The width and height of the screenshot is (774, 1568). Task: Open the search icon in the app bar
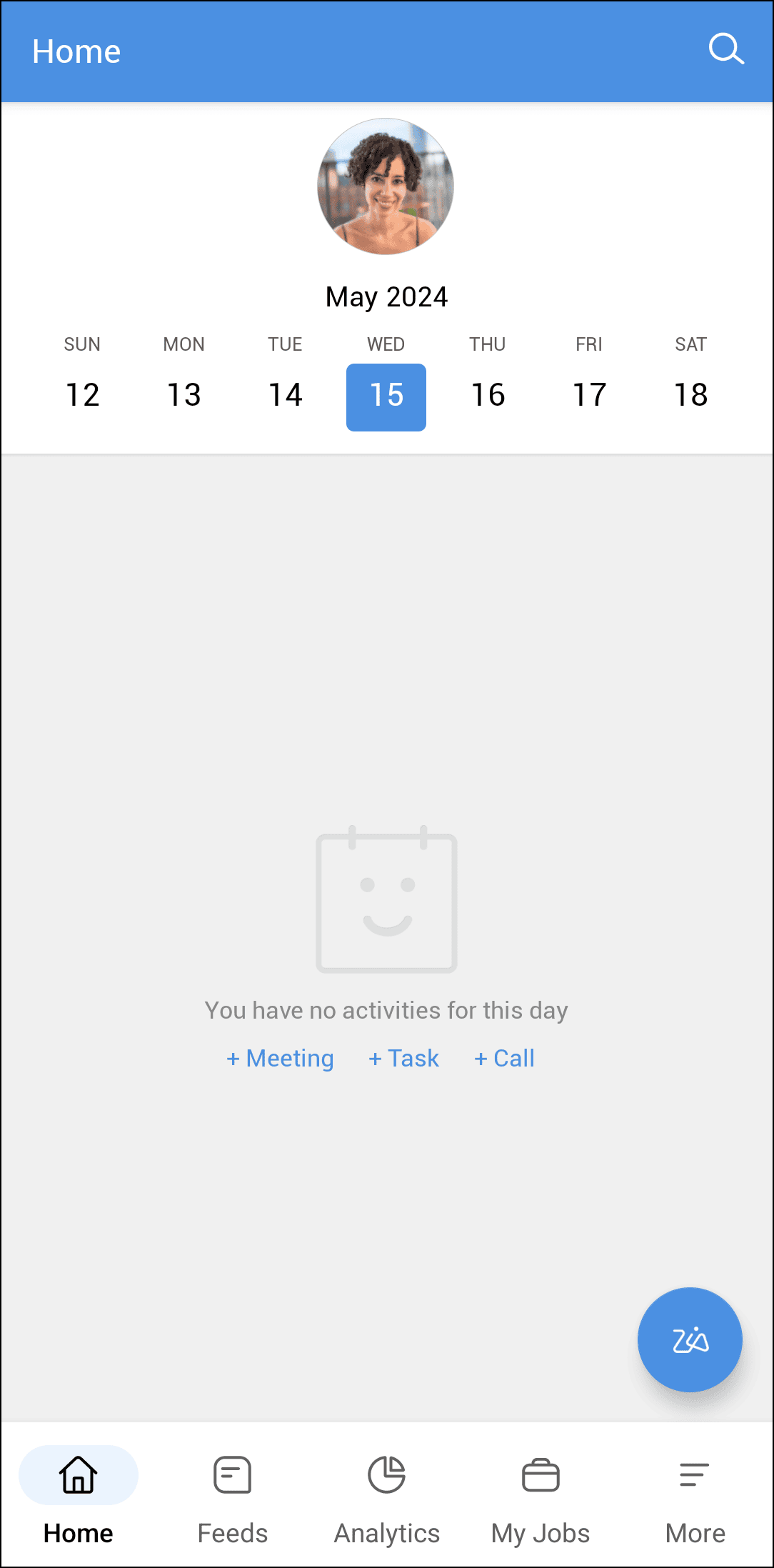coord(725,49)
